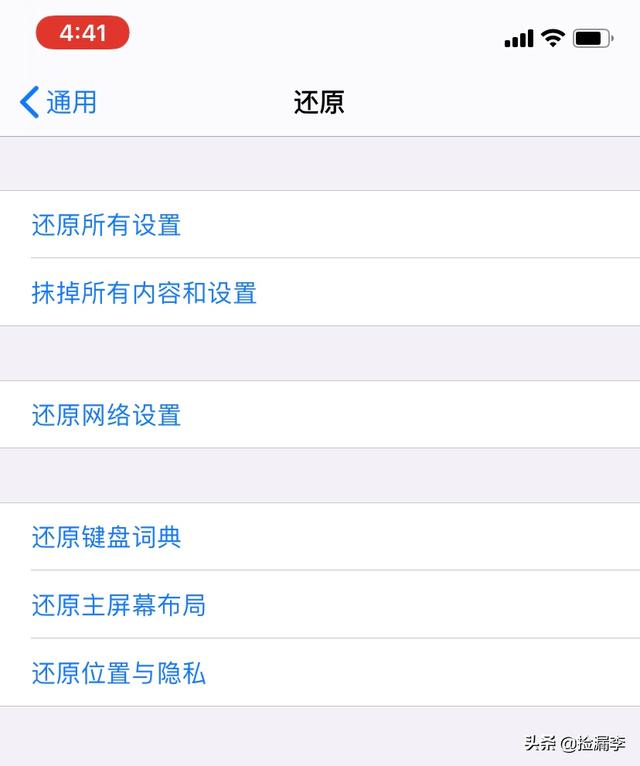
Task: Tap 还原位置与隐私
Action: pyautogui.click(x=320, y=672)
